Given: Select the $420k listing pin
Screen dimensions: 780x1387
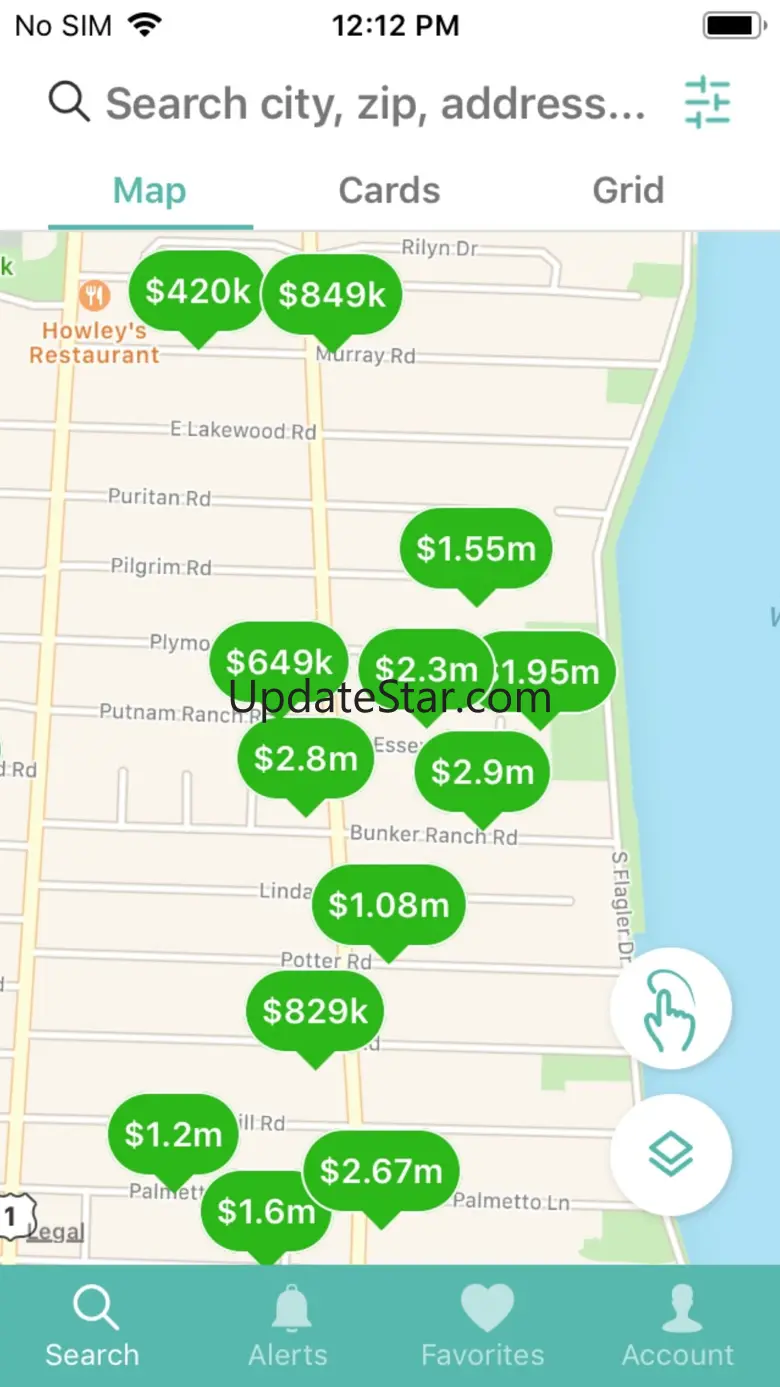Looking at the screenshot, I should pyautogui.click(x=197, y=291).
